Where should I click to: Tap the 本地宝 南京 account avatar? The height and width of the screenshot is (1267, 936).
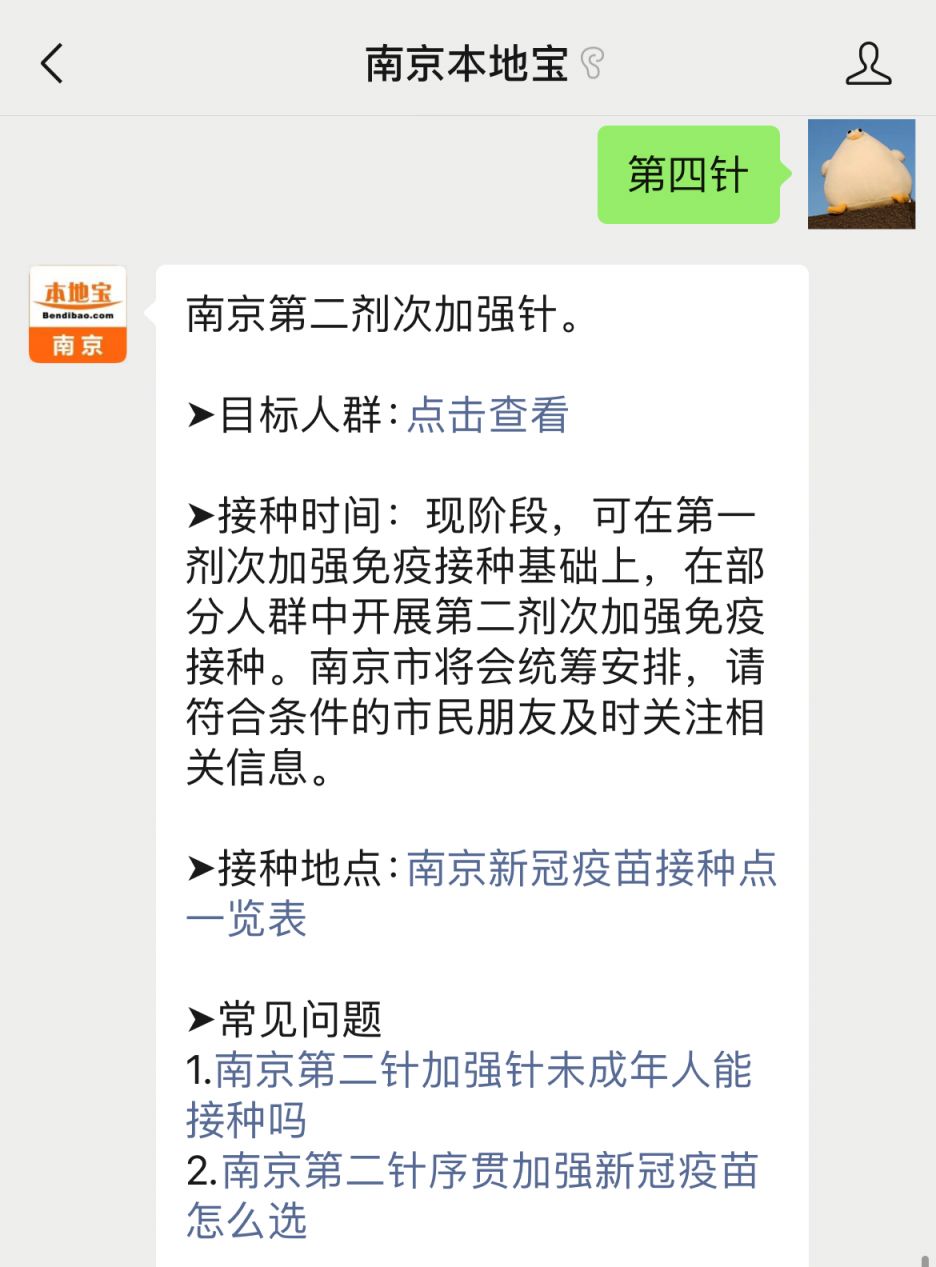(78, 314)
